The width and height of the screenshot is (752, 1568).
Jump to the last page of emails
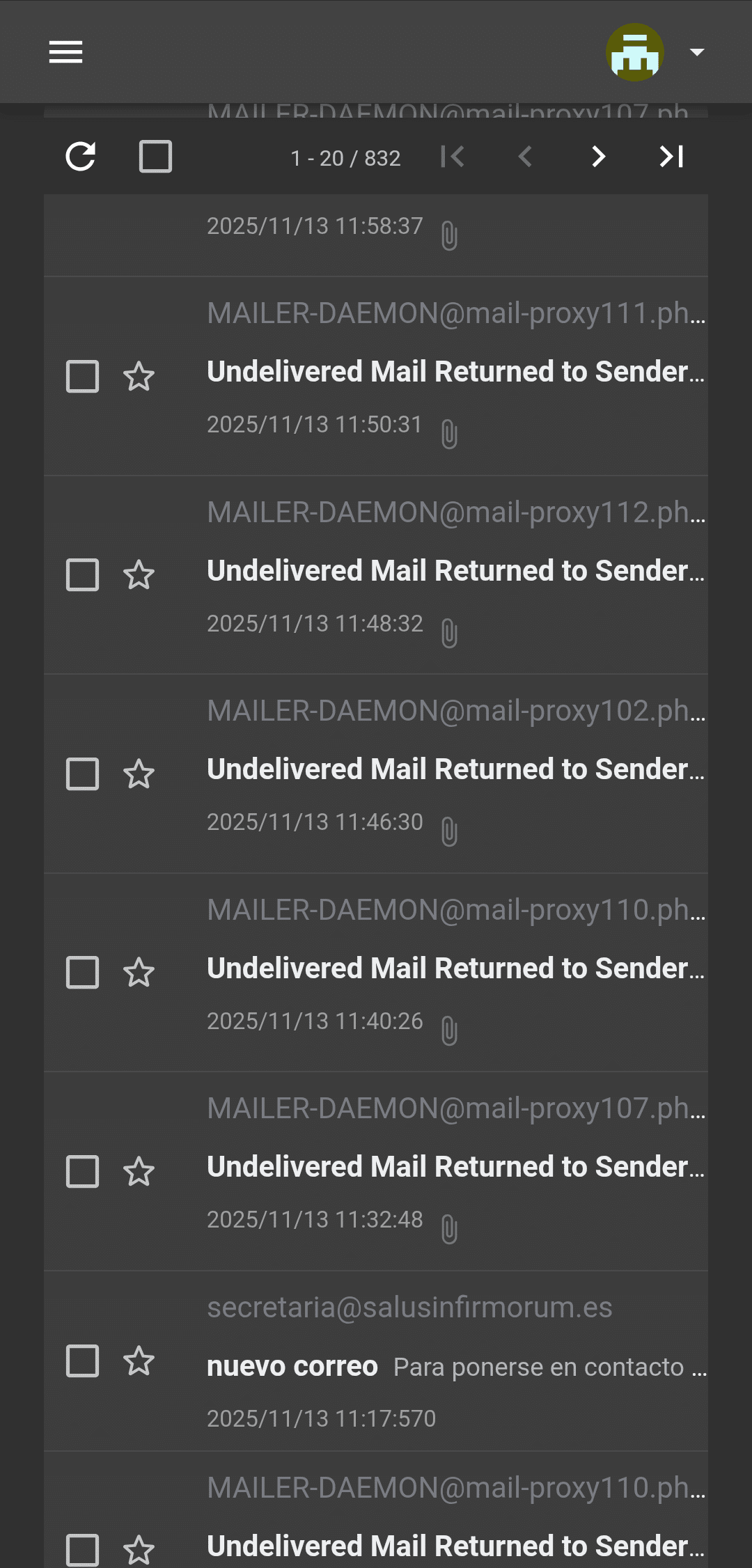click(671, 157)
